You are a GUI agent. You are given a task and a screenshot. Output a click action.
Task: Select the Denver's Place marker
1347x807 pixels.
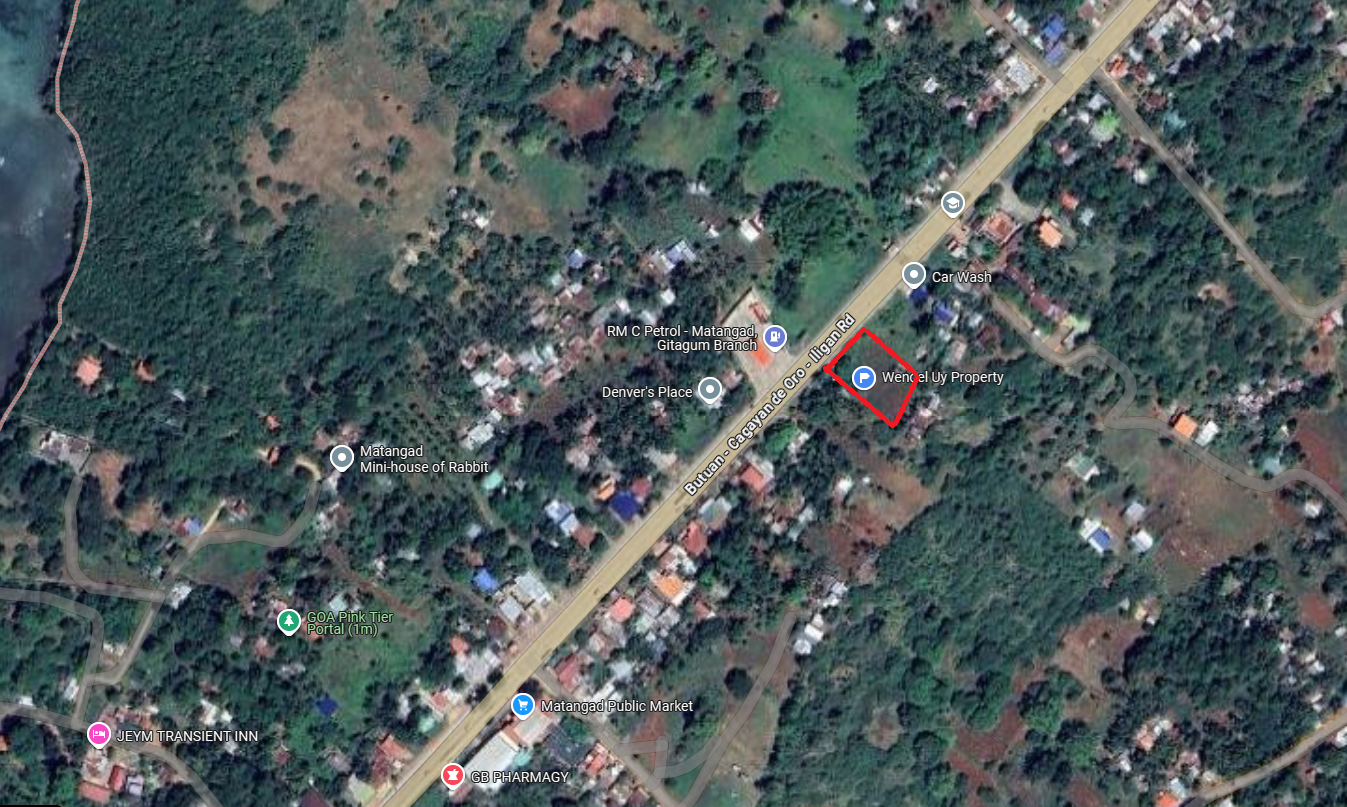click(x=710, y=390)
